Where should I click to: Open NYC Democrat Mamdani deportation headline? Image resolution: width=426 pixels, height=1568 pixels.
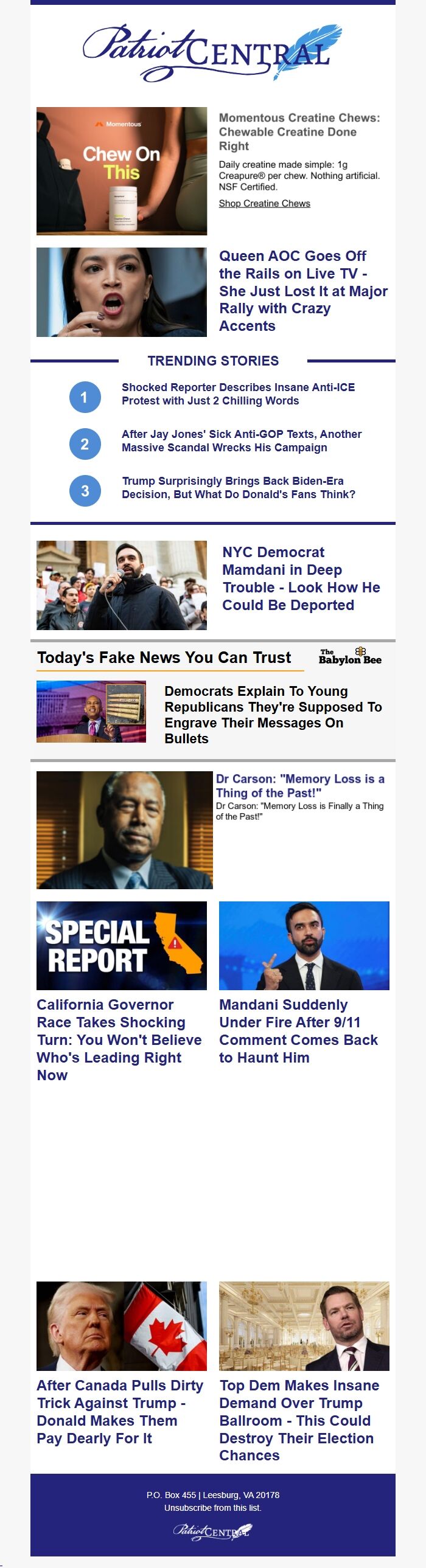pyautogui.click(x=301, y=578)
